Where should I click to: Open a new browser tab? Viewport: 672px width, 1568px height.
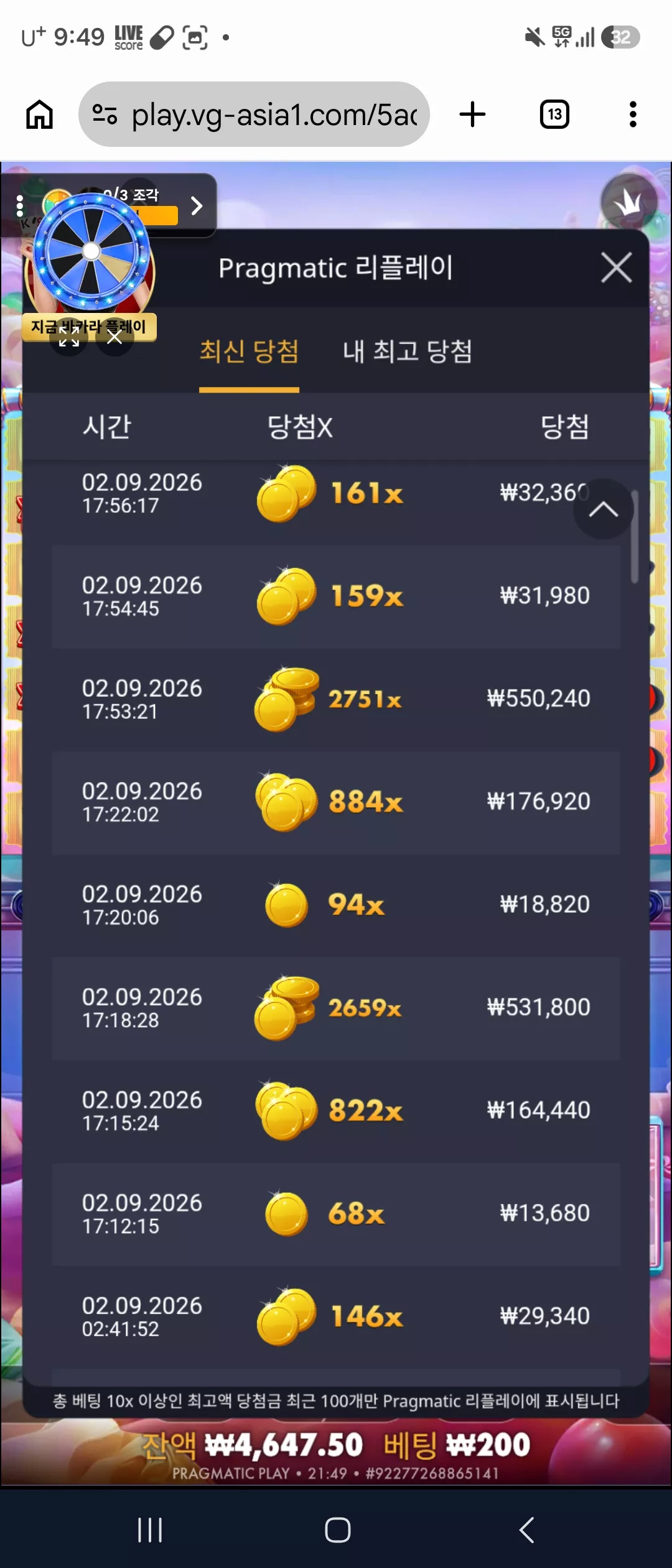click(x=472, y=114)
